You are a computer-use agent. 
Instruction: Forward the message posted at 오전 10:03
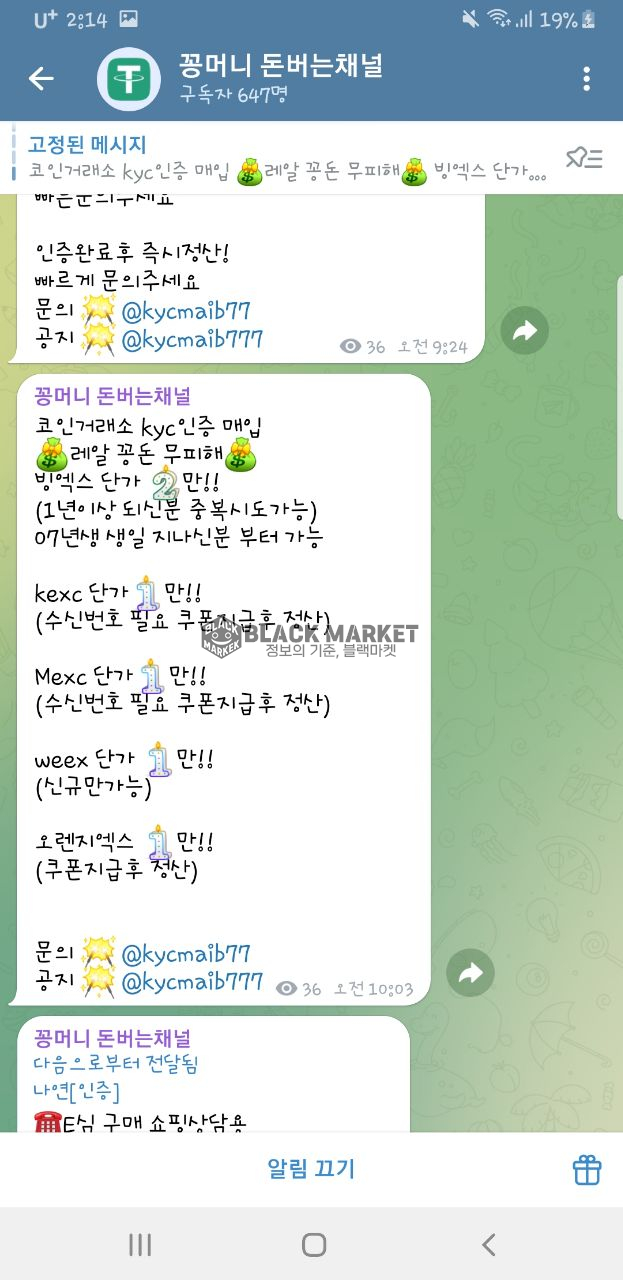click(470, 973)
